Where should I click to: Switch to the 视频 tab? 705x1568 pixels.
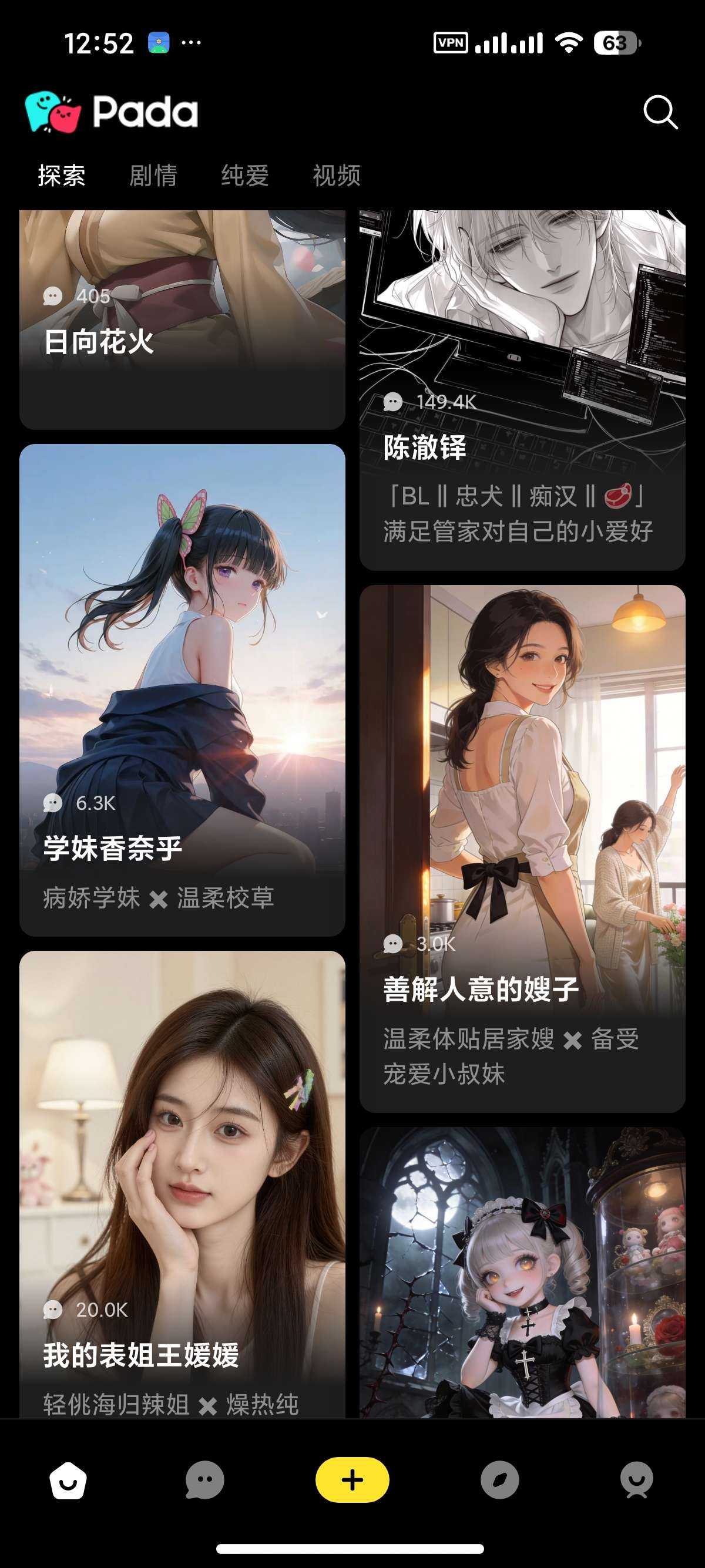point(336,176)
